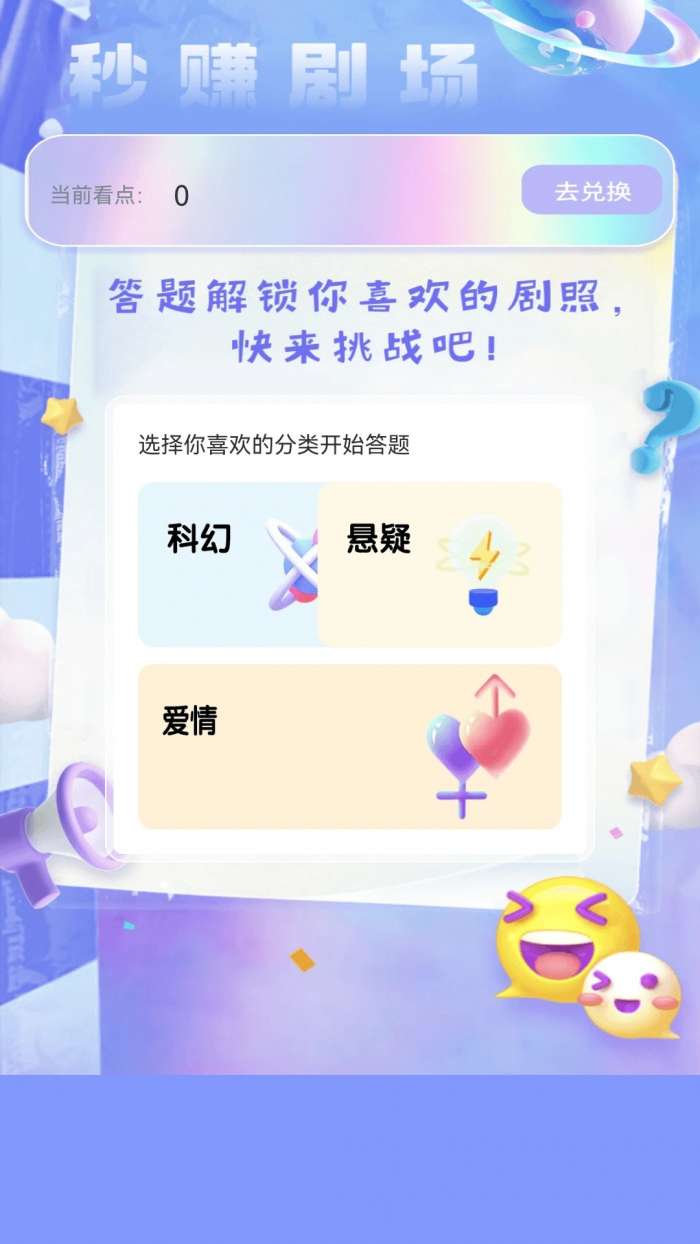Image resolution: width=700 pixels, height=1244 pixels.
Task: Choose the 悬疑 mystery category card
Action: (x=439, y=564)
